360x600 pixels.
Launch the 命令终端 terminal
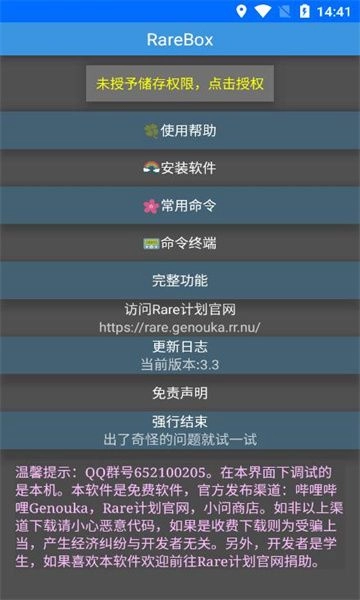tap(180, 243)
